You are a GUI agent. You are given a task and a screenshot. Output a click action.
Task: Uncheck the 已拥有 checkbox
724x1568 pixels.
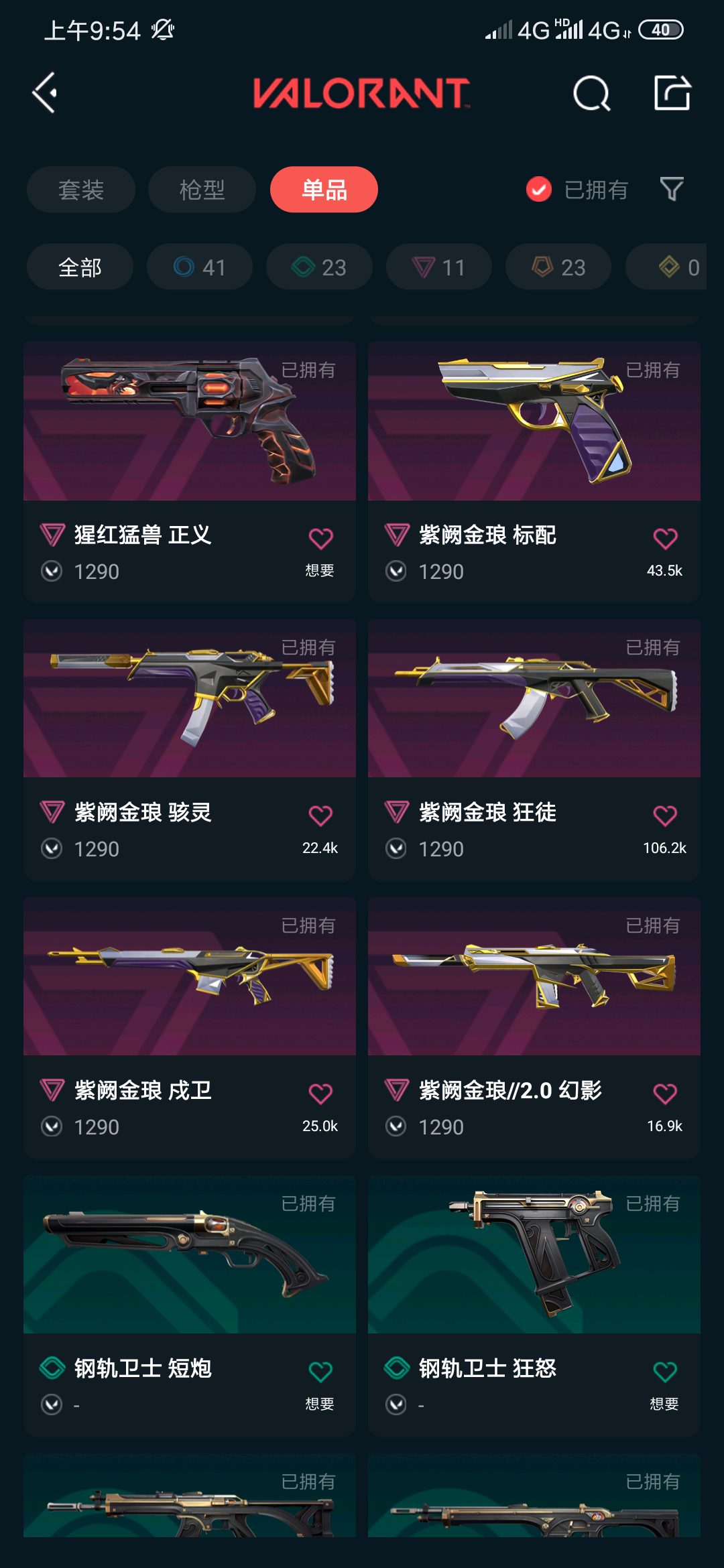click(x=539, y=190)
